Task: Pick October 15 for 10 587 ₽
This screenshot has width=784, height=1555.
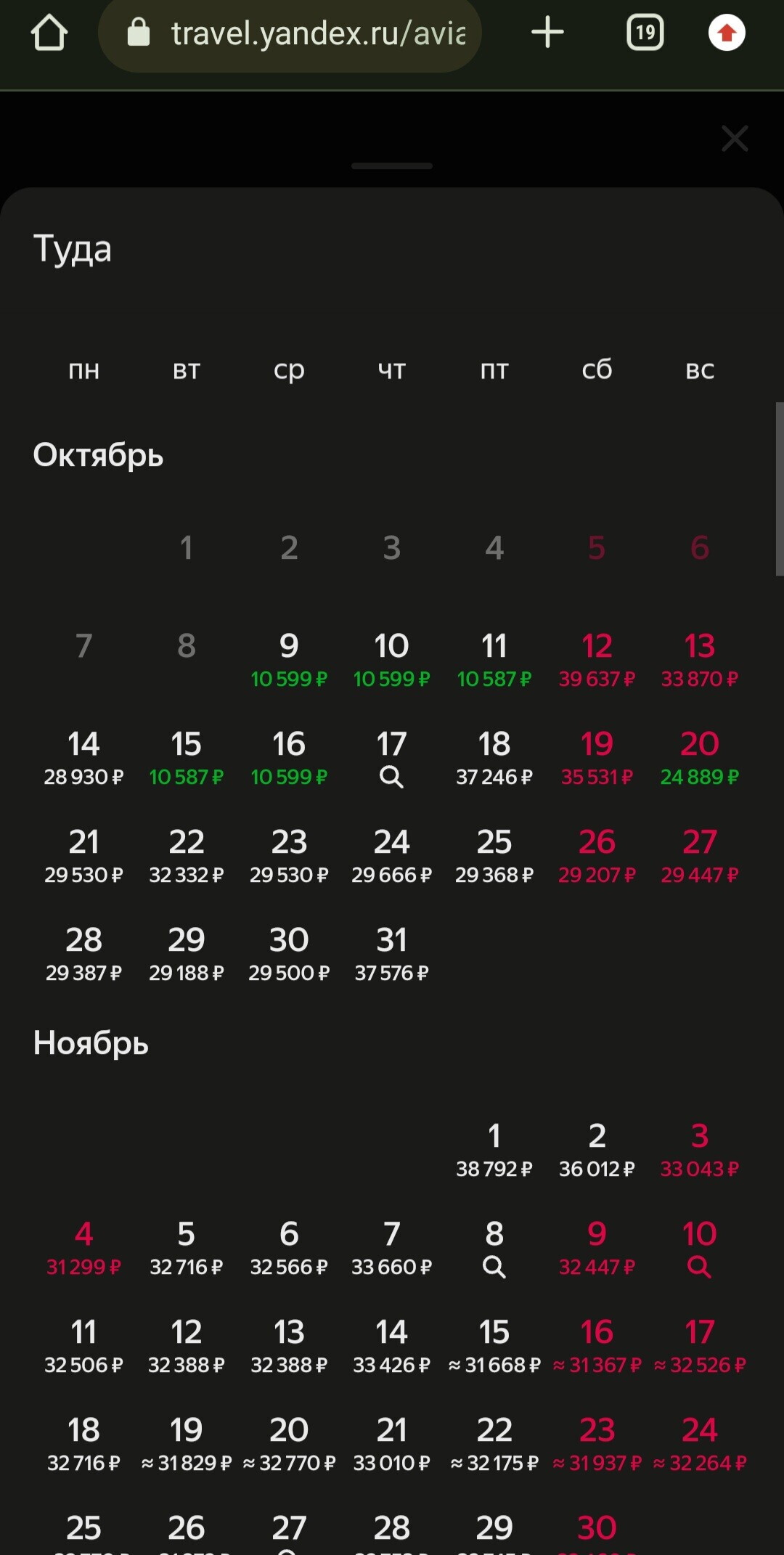Action: (x=187, y=757)
